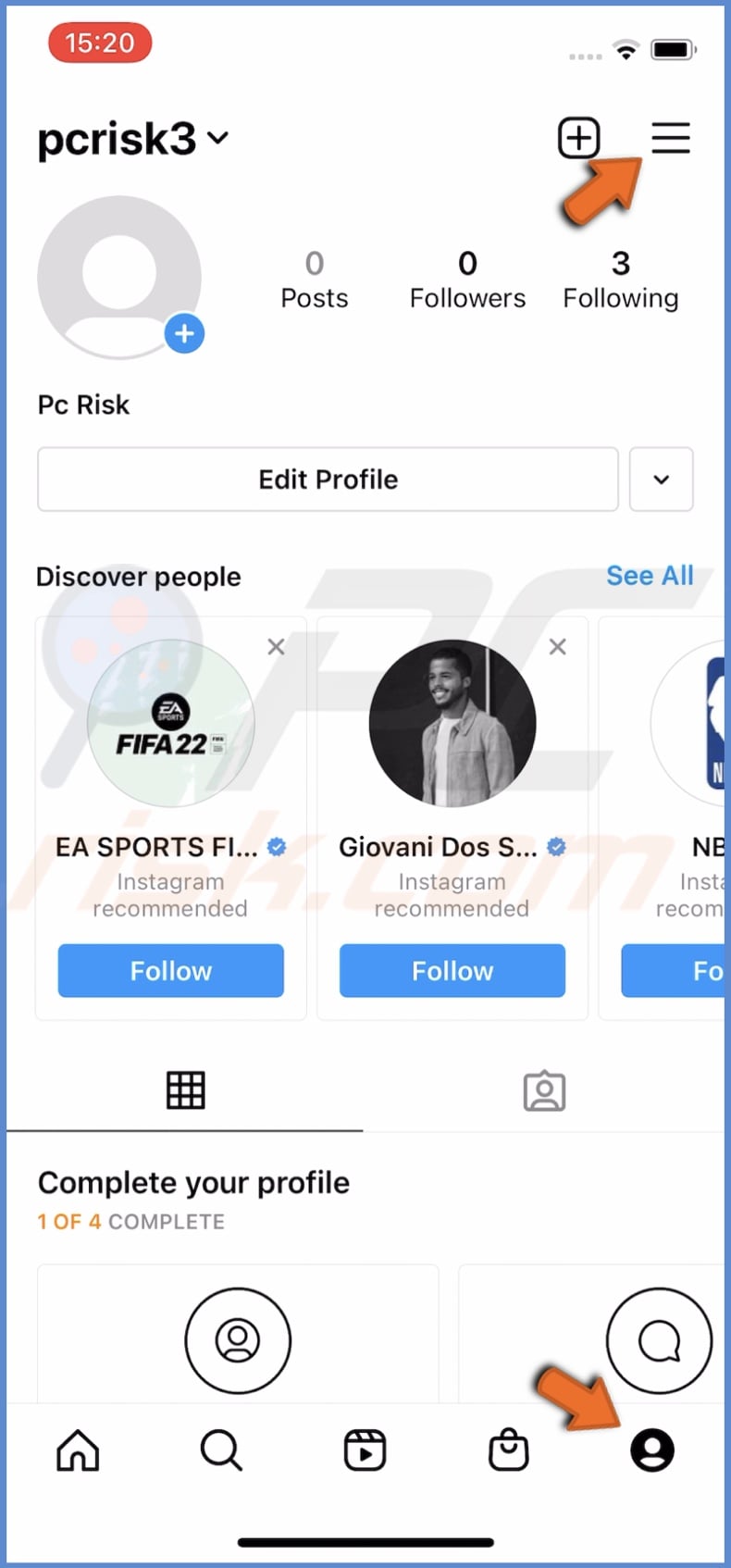
Task: Collapse Discover people with the chevron button
Action: 661,479
